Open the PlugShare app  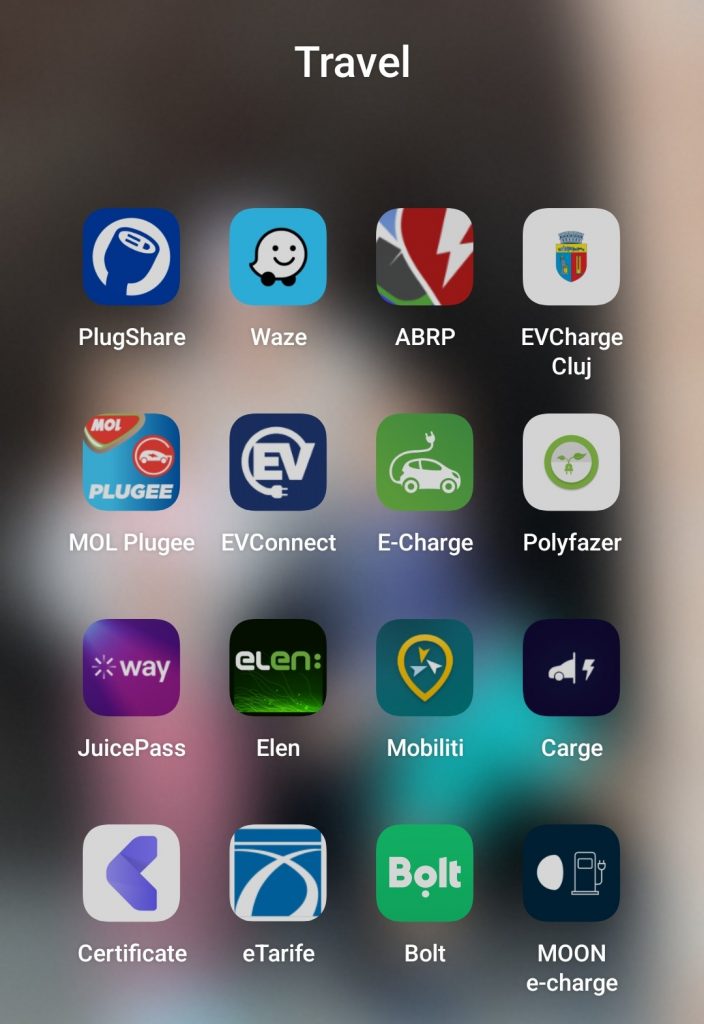click(131, 256)
